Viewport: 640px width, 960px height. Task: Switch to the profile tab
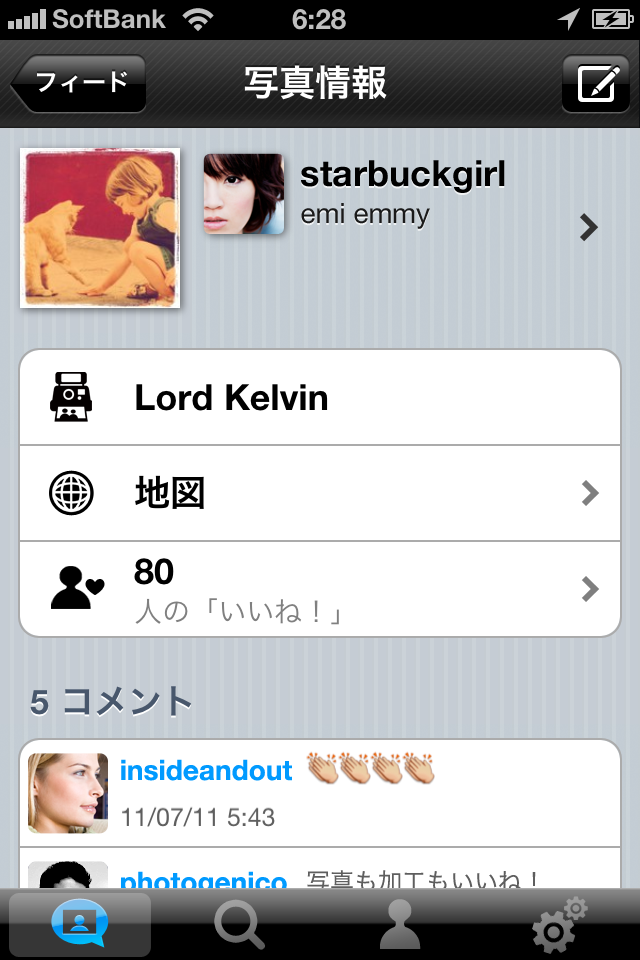400,925
